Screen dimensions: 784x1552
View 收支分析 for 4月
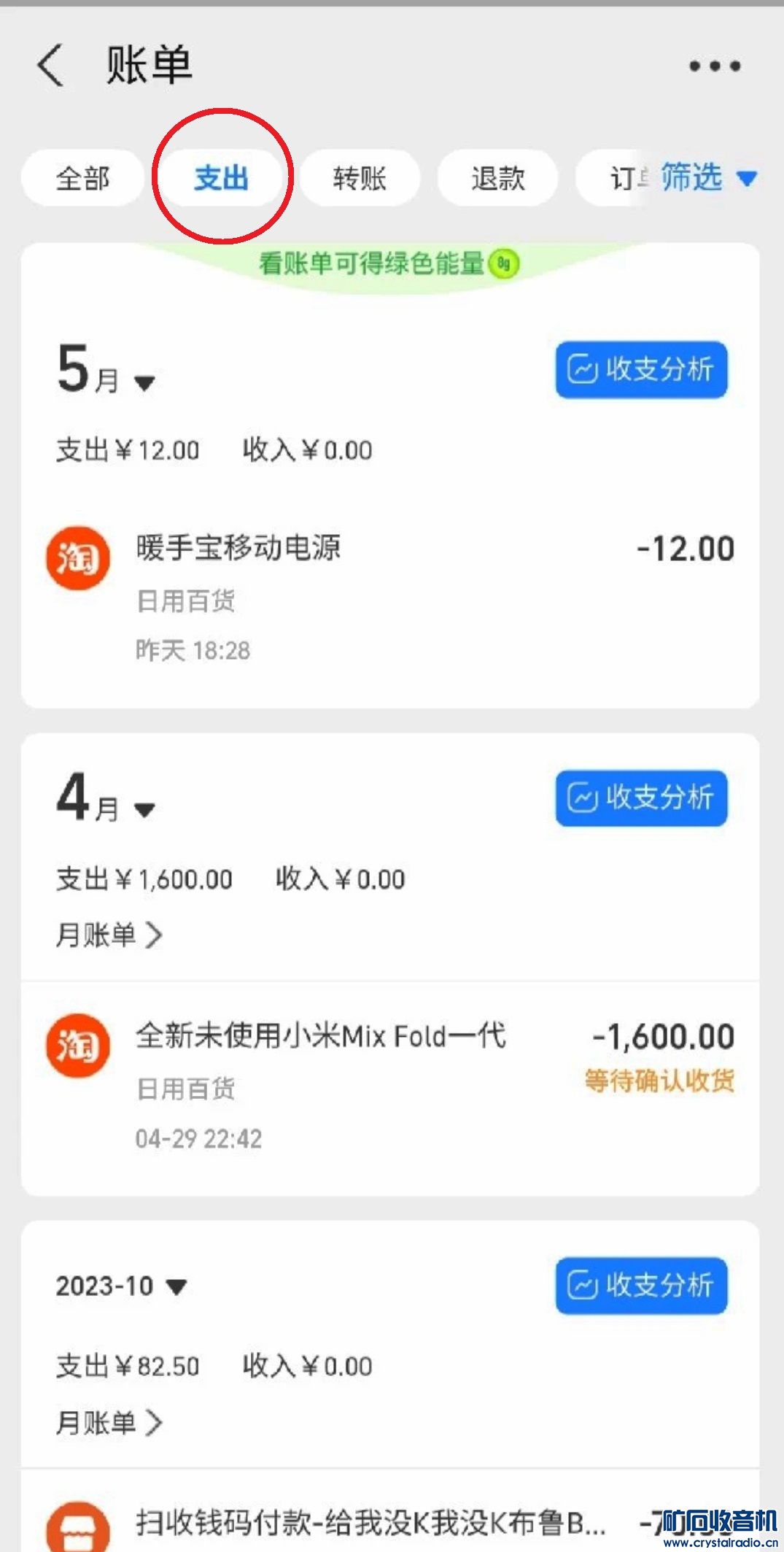[x=641, y=798]
